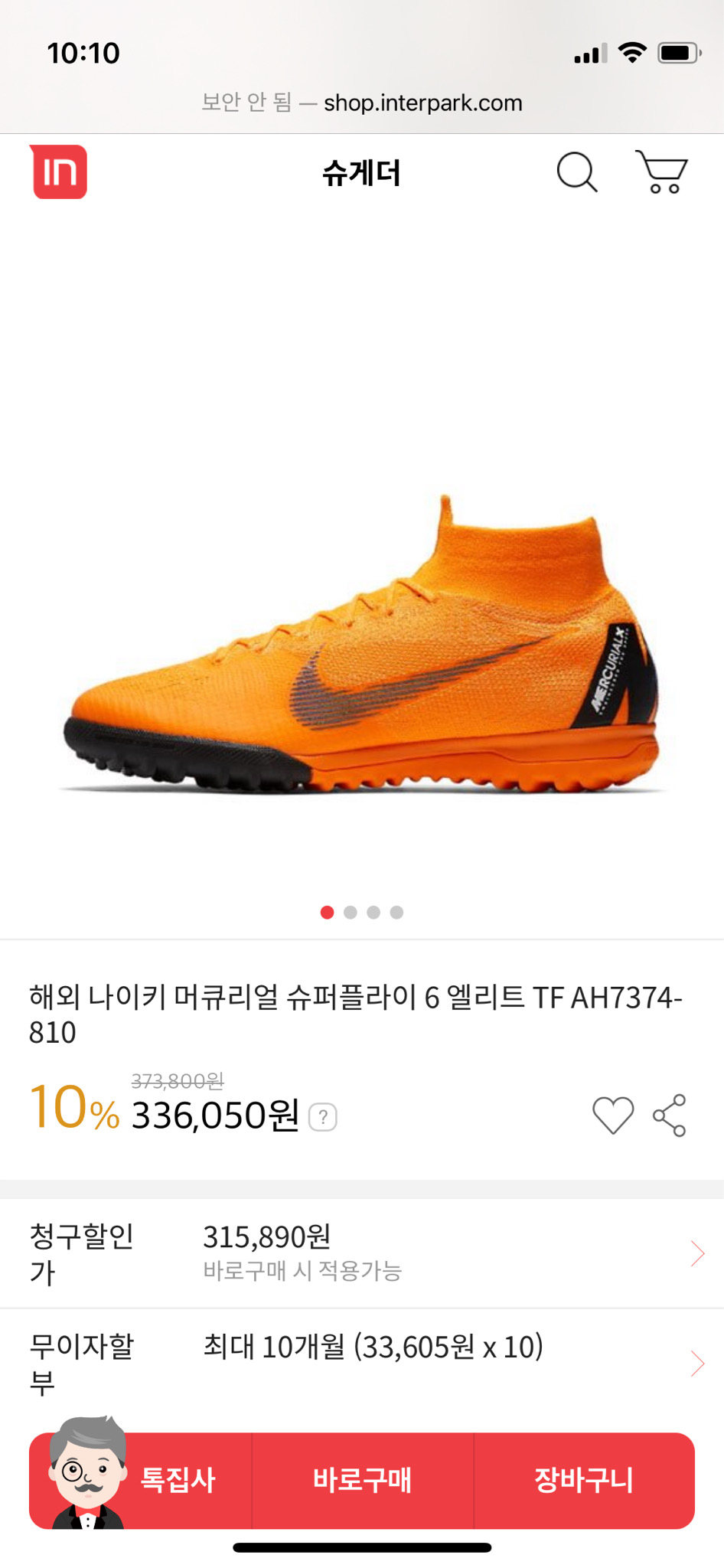The height and width of the screenshot is (1568, 724).
Task: Open the shop.interpark.com address bar
Action: (x=362, y=102)
